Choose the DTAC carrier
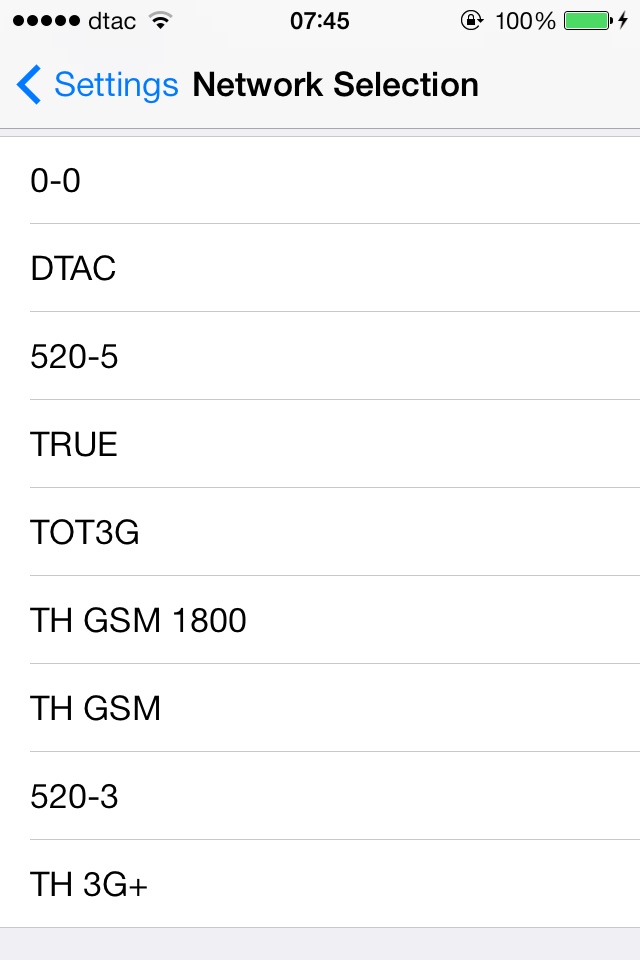Image resolution: width=640 pixels, height=960 pixels. (x=320, y=268)
